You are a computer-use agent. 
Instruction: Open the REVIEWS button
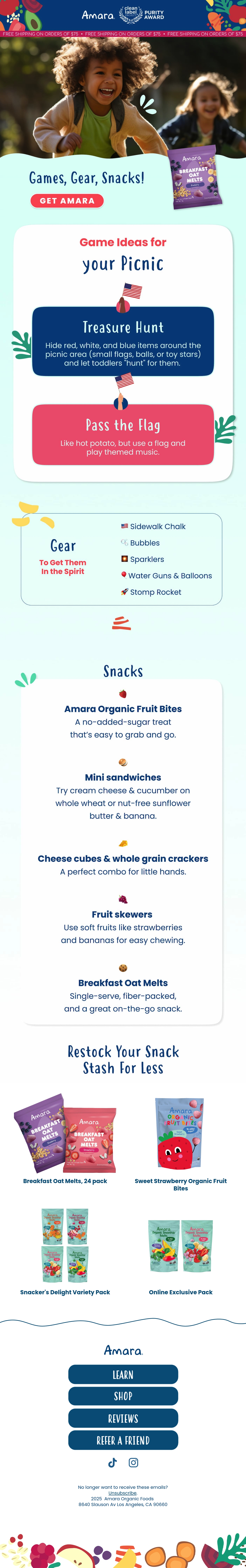point(123,1418)
